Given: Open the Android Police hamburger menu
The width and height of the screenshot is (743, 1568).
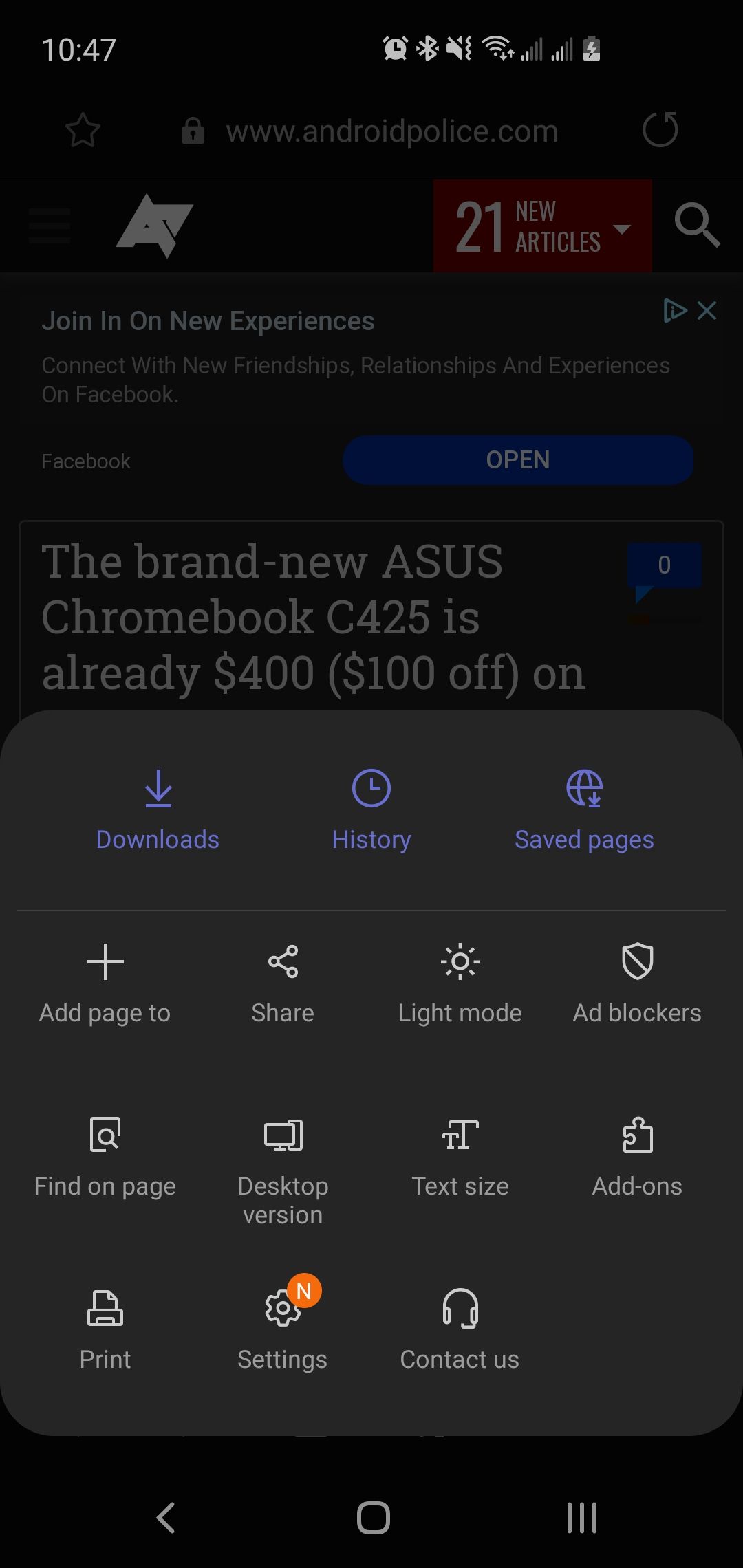Looking at the screenshot, I should tap(49, 225).
